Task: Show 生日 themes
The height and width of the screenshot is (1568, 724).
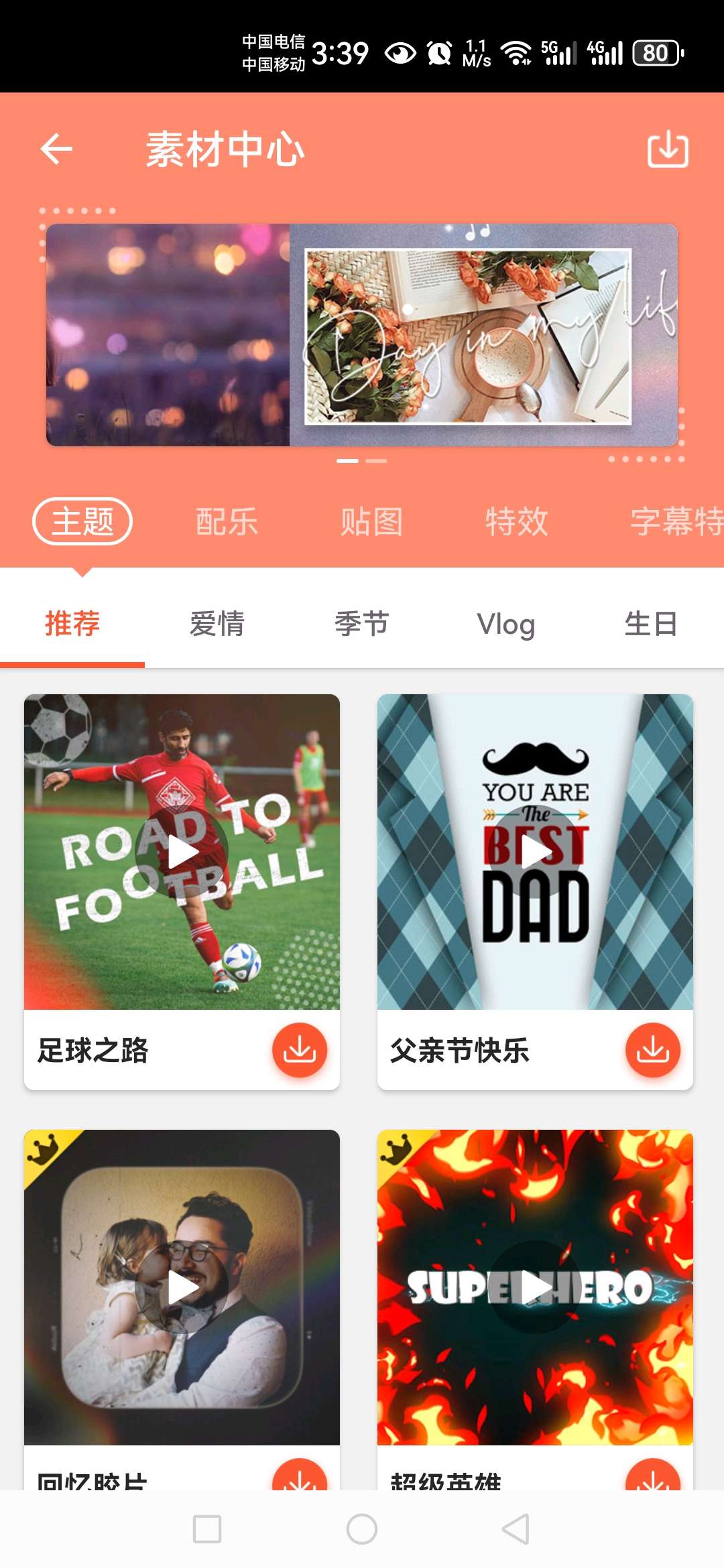Action: click(650, 624)
